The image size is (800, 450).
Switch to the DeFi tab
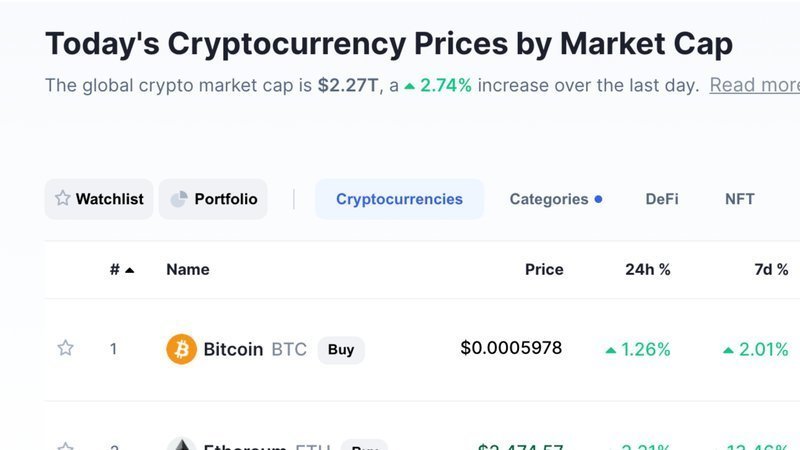[662, 199]
